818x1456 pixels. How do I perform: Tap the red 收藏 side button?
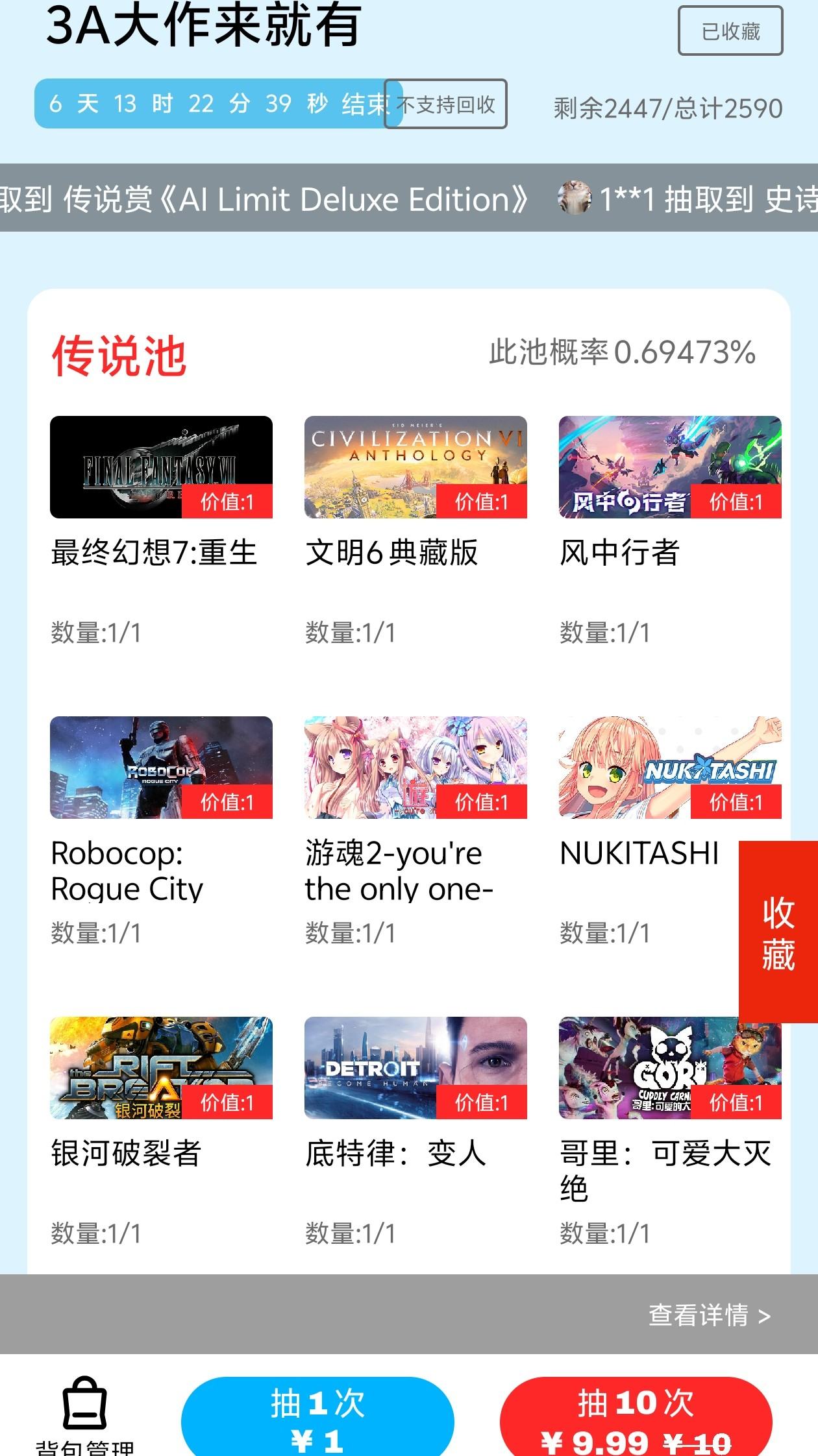(x=778, y=932)
